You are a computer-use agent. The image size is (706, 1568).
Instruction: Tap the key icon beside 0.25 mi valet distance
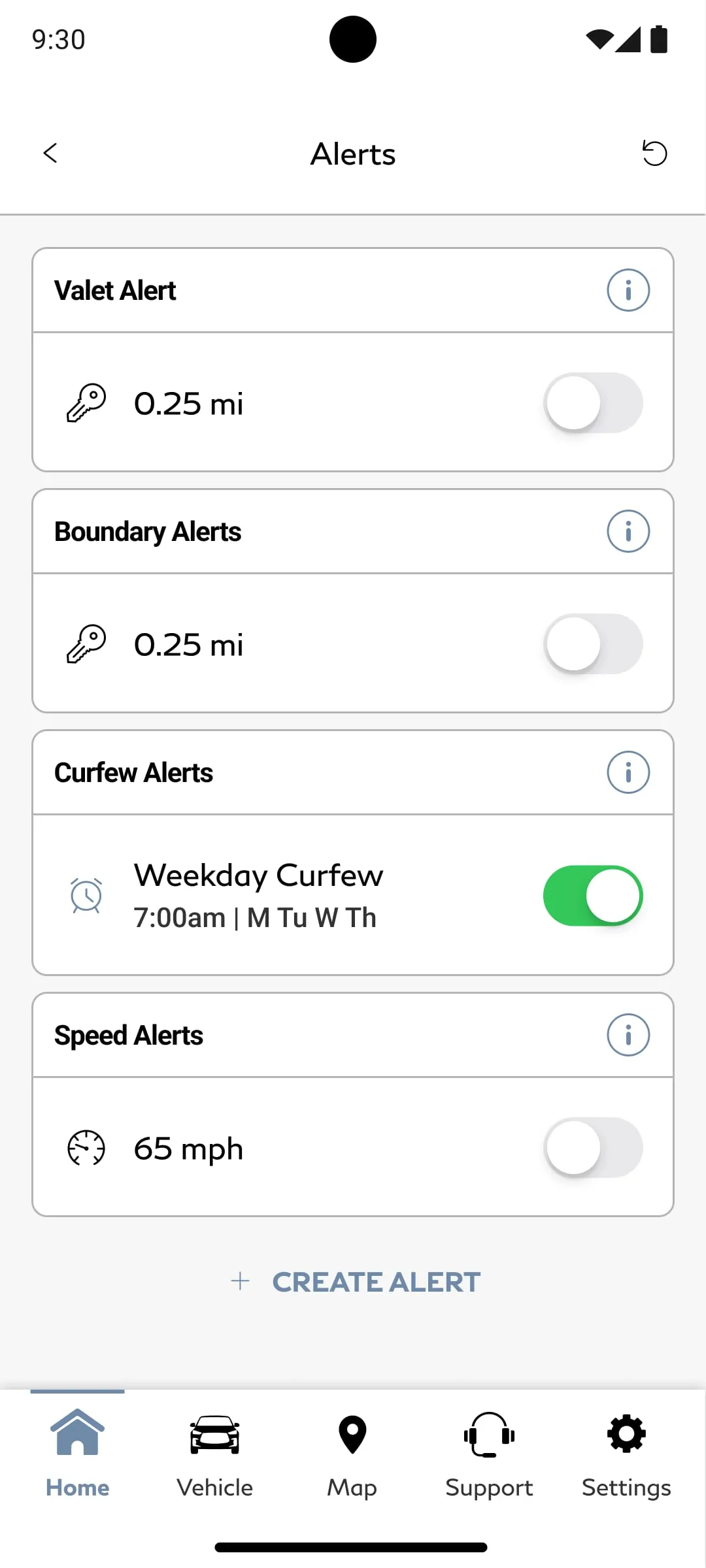[86, 402]
